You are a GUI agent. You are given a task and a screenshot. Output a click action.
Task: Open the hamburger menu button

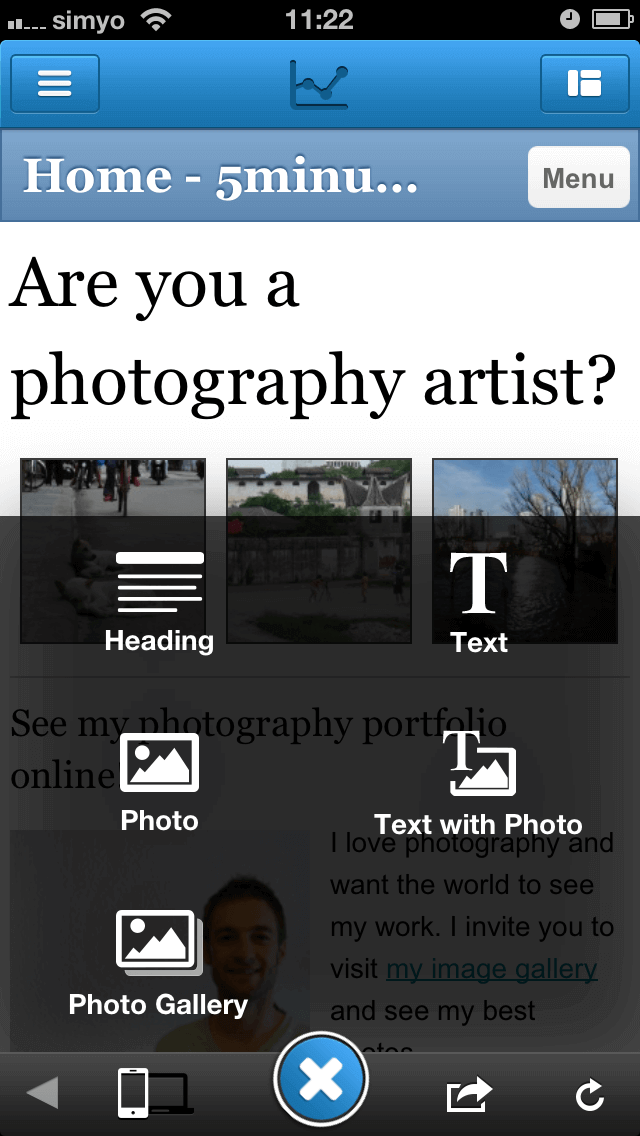pos(55,83)
